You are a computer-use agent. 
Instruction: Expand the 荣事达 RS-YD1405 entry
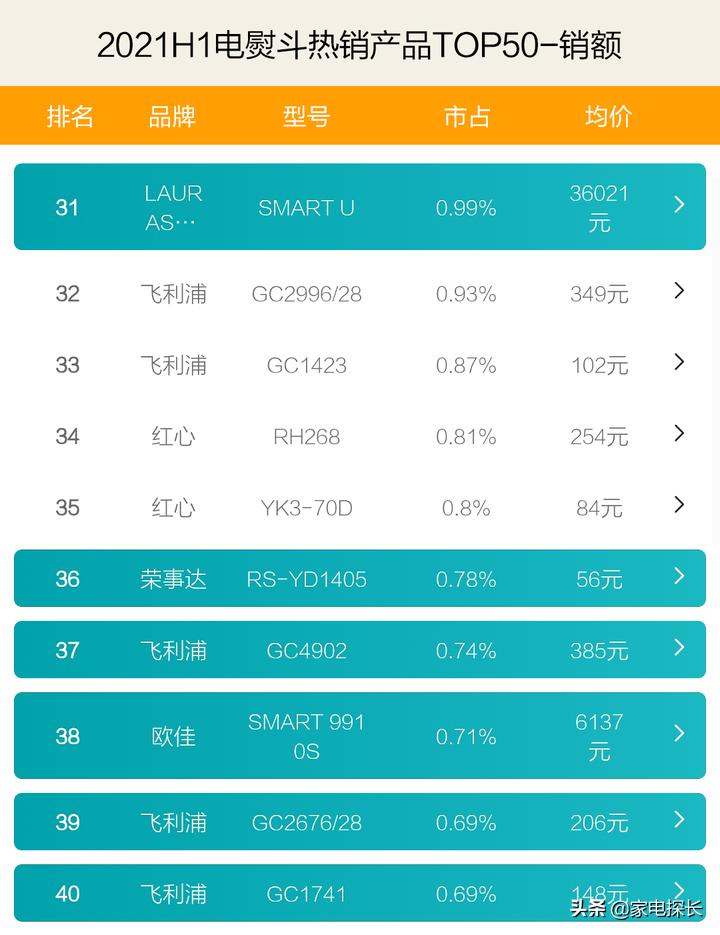coord(679,578)
